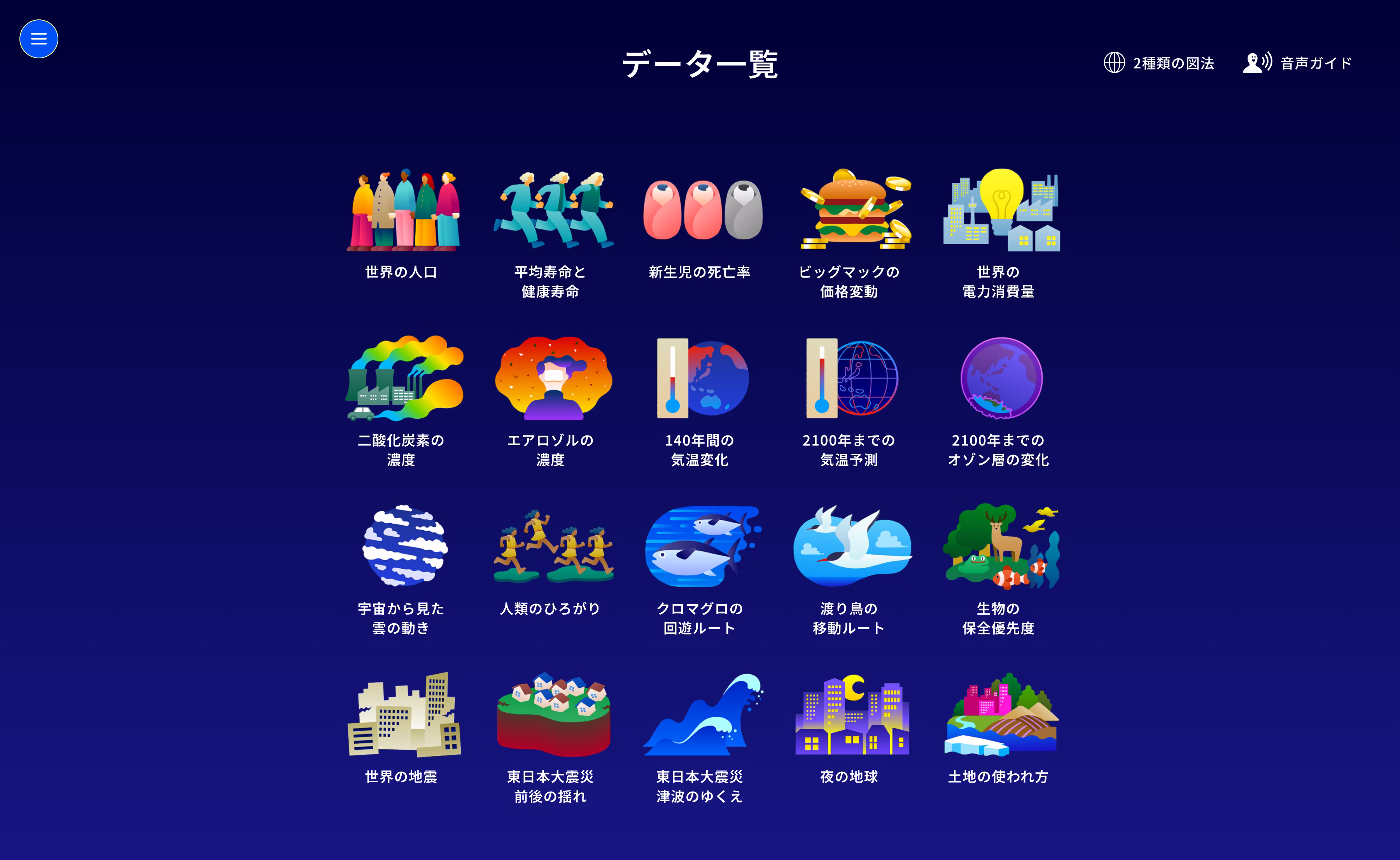Image resolution: width=1400 pixels, height=860 pixels.
Task: Open 2種類の図法 projection options
Action: click(1159, 63)
